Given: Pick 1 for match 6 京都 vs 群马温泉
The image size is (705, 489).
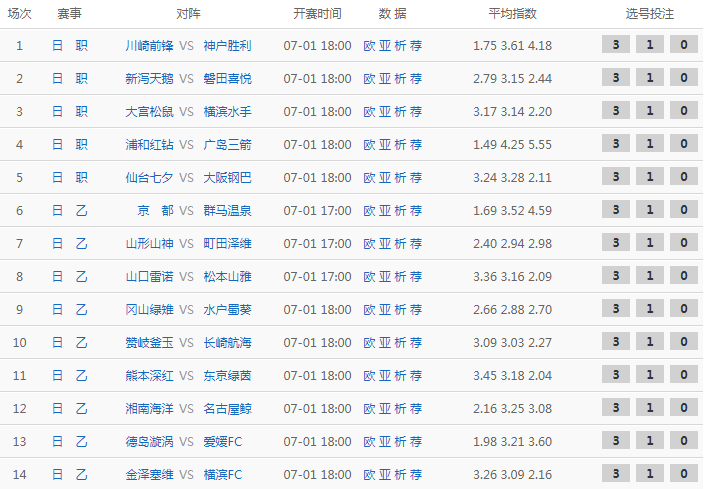Looking at the screenshot, I should (x=650, y=210).
